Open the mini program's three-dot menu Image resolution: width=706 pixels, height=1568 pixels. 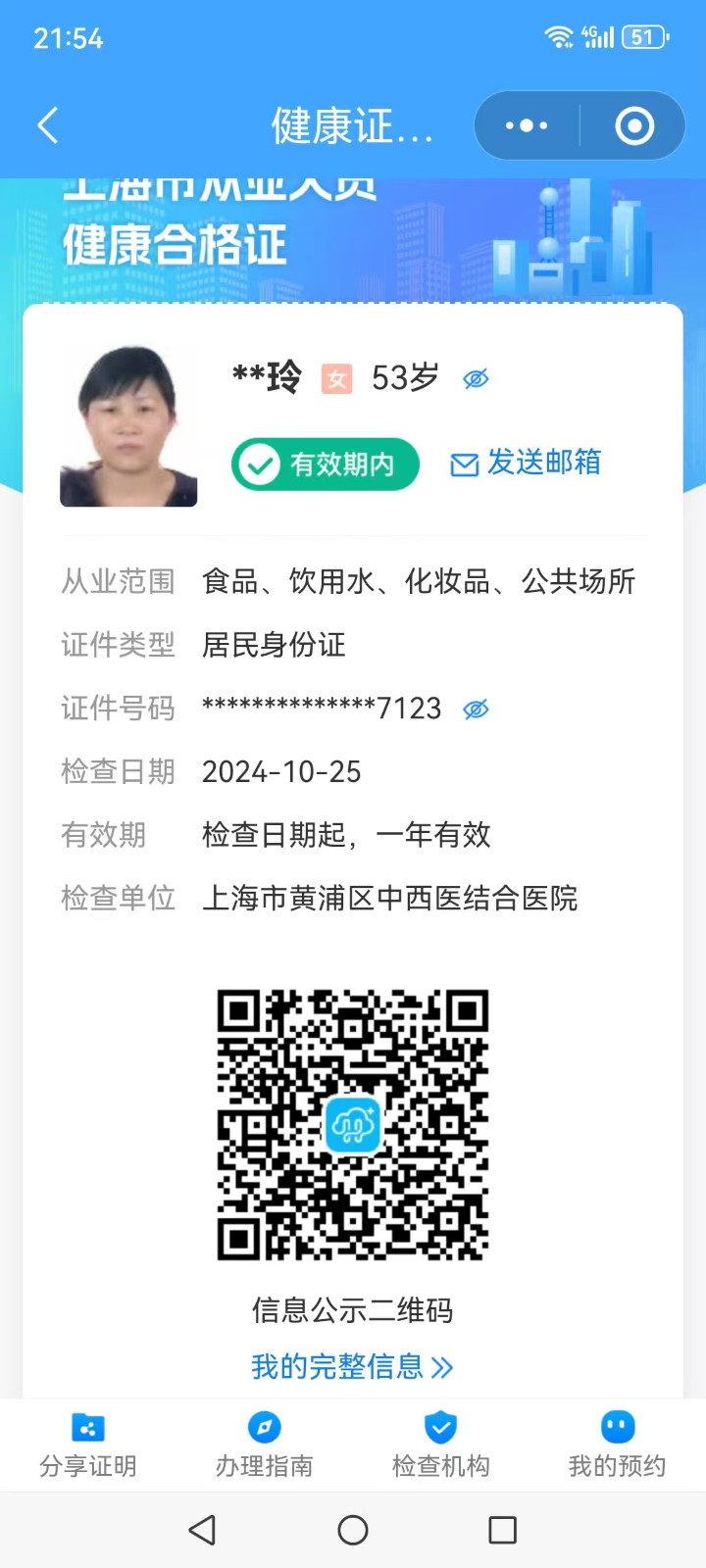pos(527,125)
